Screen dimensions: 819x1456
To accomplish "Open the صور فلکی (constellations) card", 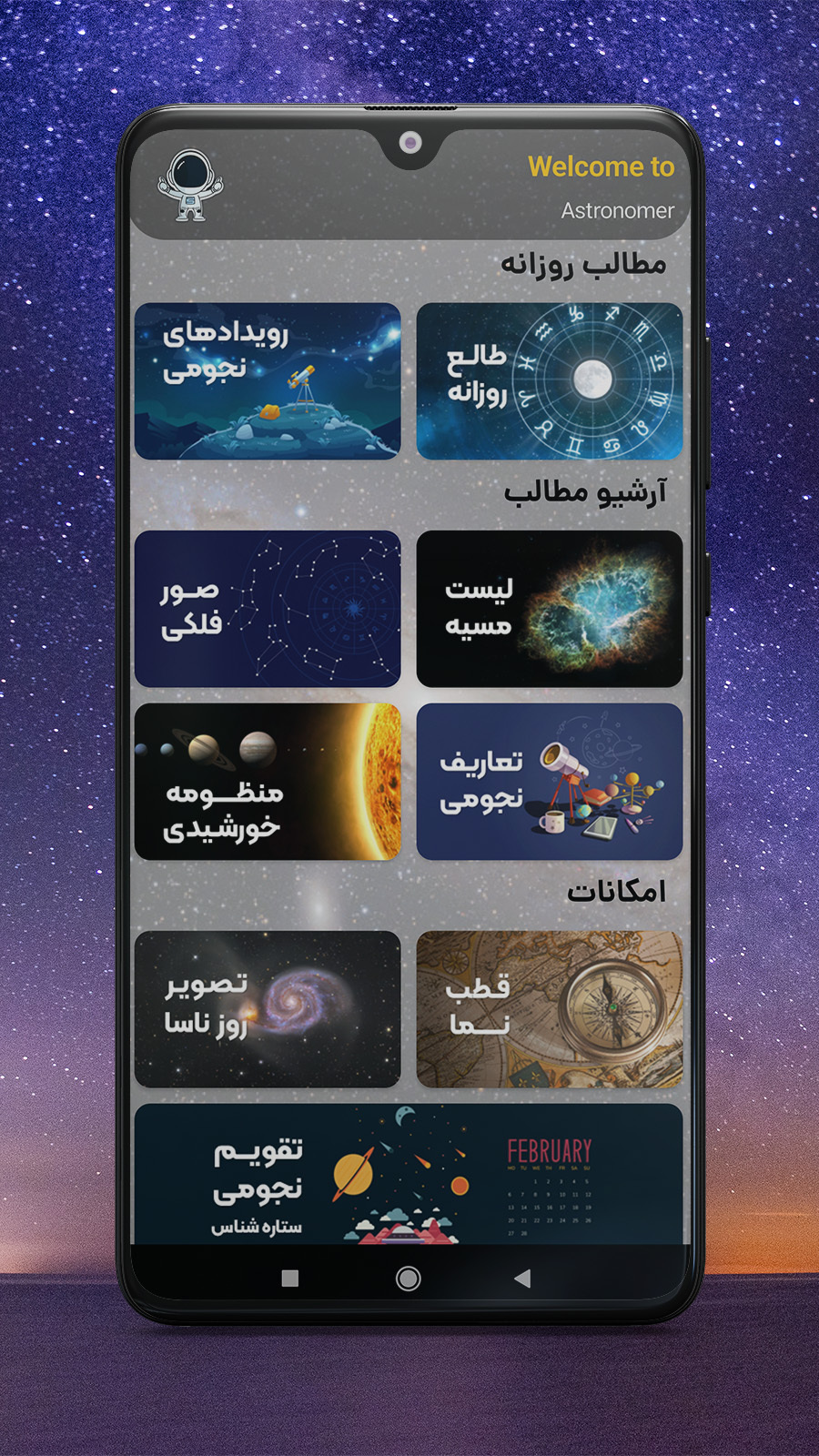I will point(268,608).
